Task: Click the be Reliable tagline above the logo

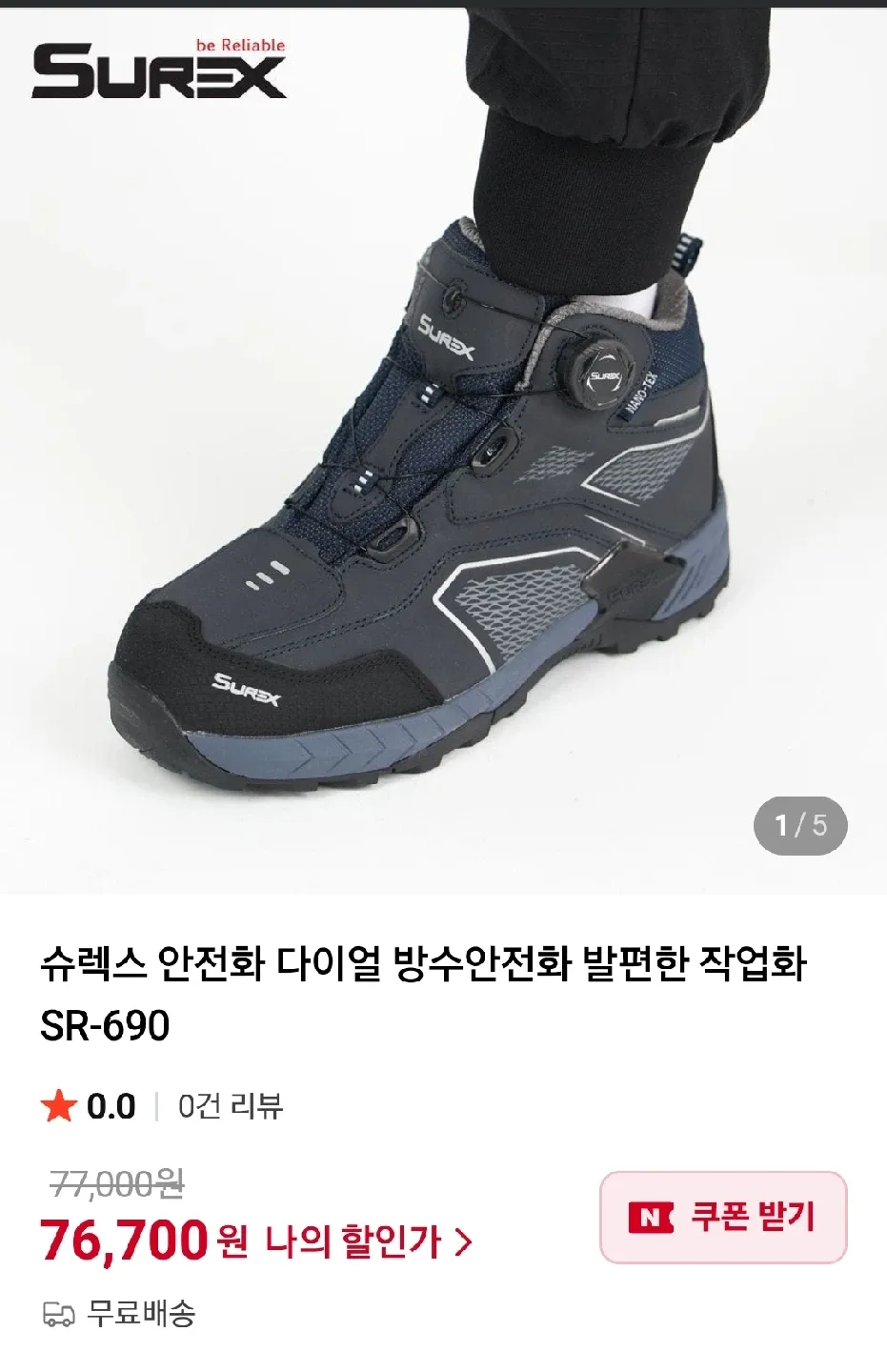Action: (x=239, y=43)
